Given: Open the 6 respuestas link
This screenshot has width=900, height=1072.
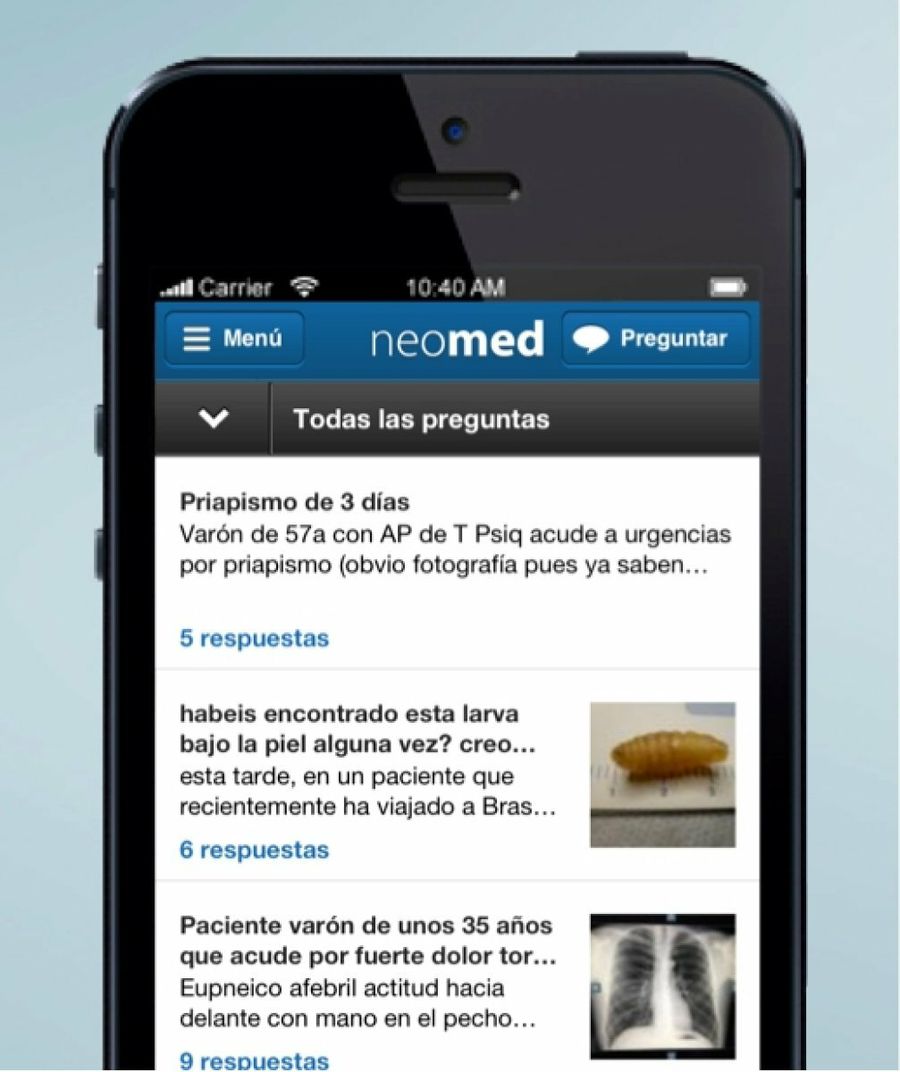Looking at the screenshot, I should [253, 850].
